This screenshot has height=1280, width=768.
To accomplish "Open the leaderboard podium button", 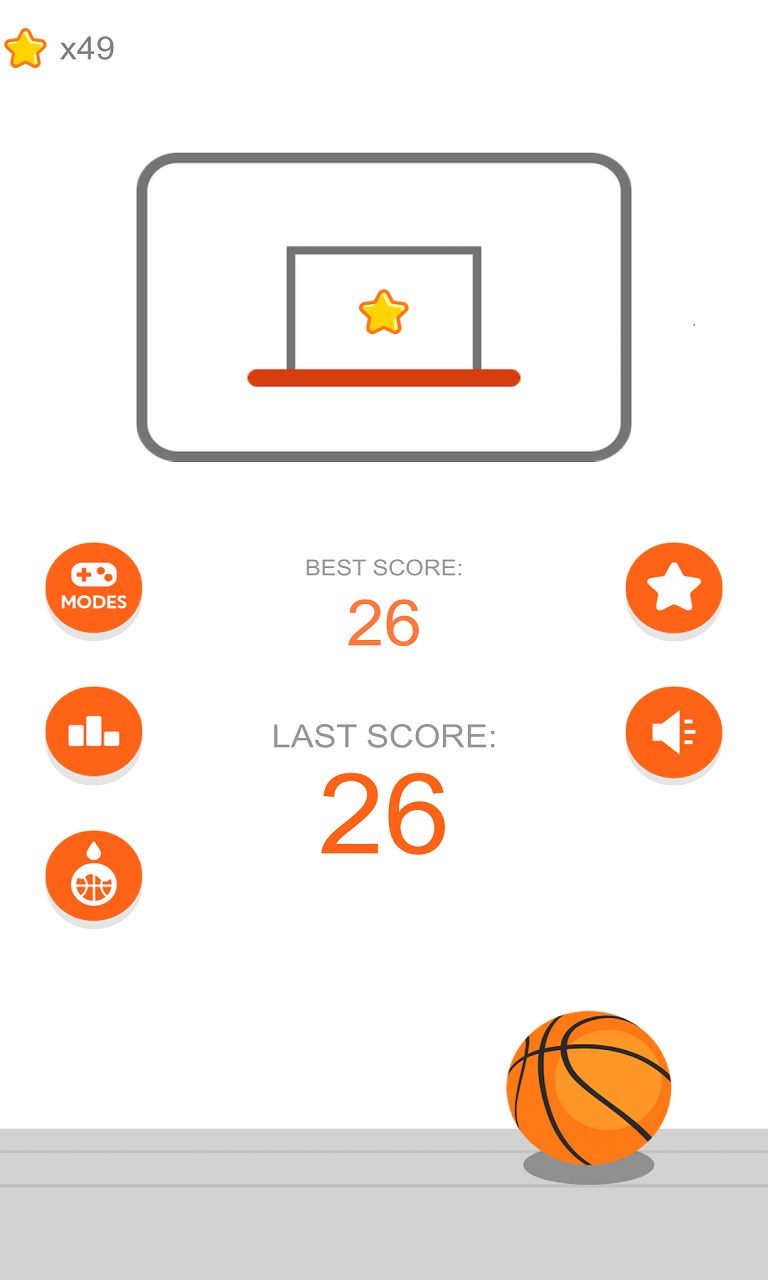I will point(94,732).
